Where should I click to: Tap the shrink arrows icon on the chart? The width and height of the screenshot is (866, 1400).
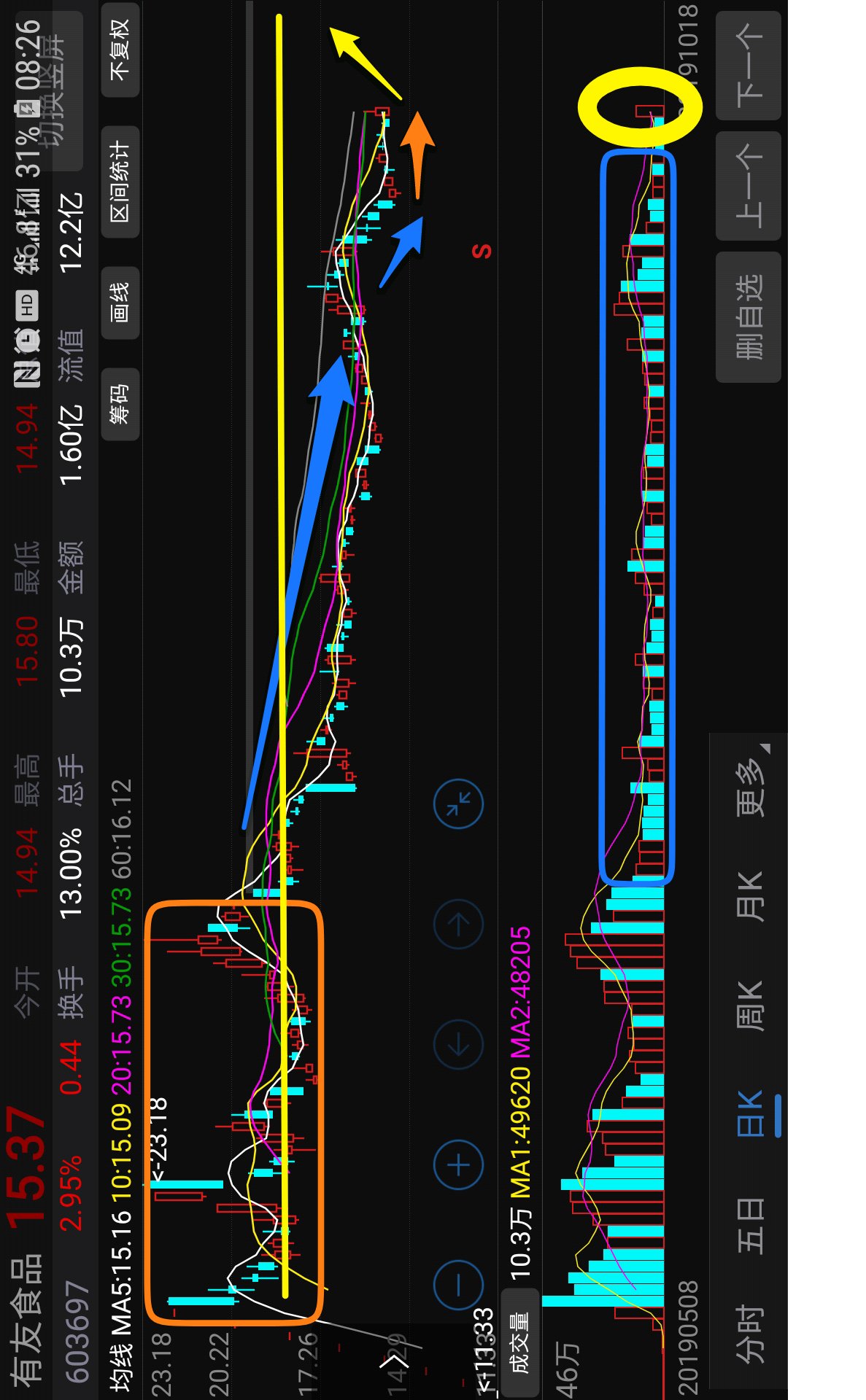pos(458,804)
